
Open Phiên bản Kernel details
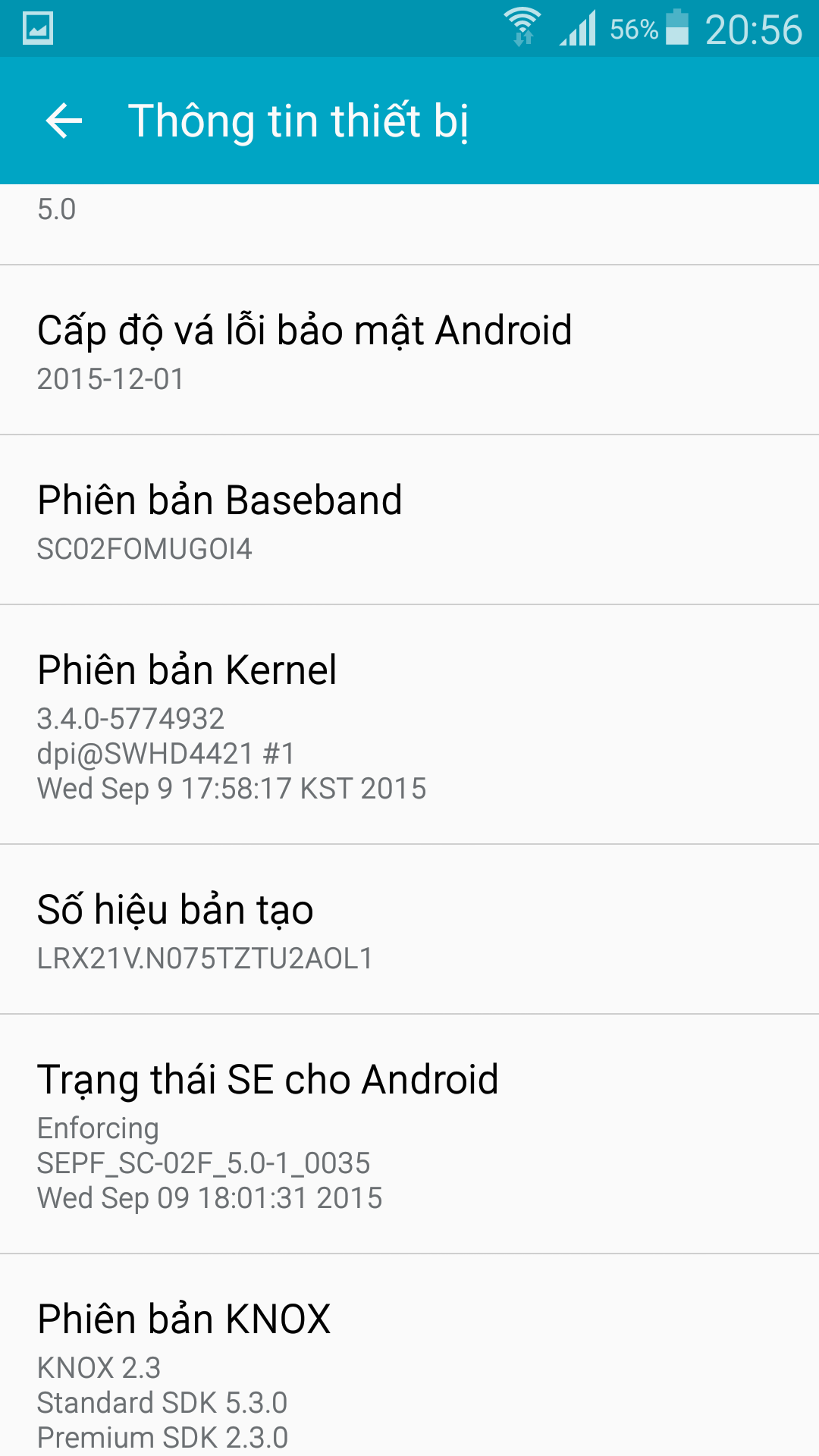coord(409,725)
